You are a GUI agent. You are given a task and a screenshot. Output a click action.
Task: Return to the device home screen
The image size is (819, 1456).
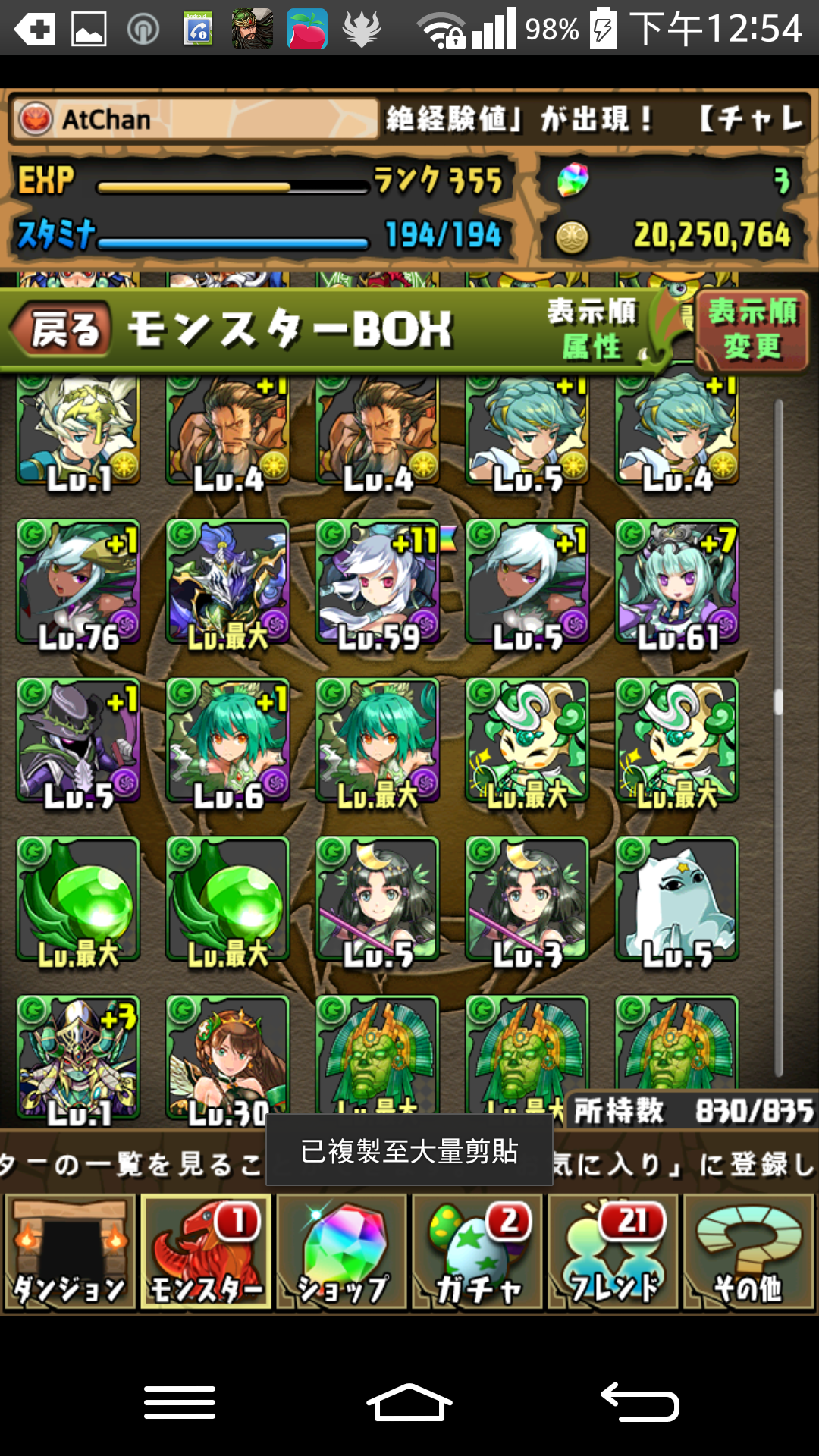pos(409,1401)
